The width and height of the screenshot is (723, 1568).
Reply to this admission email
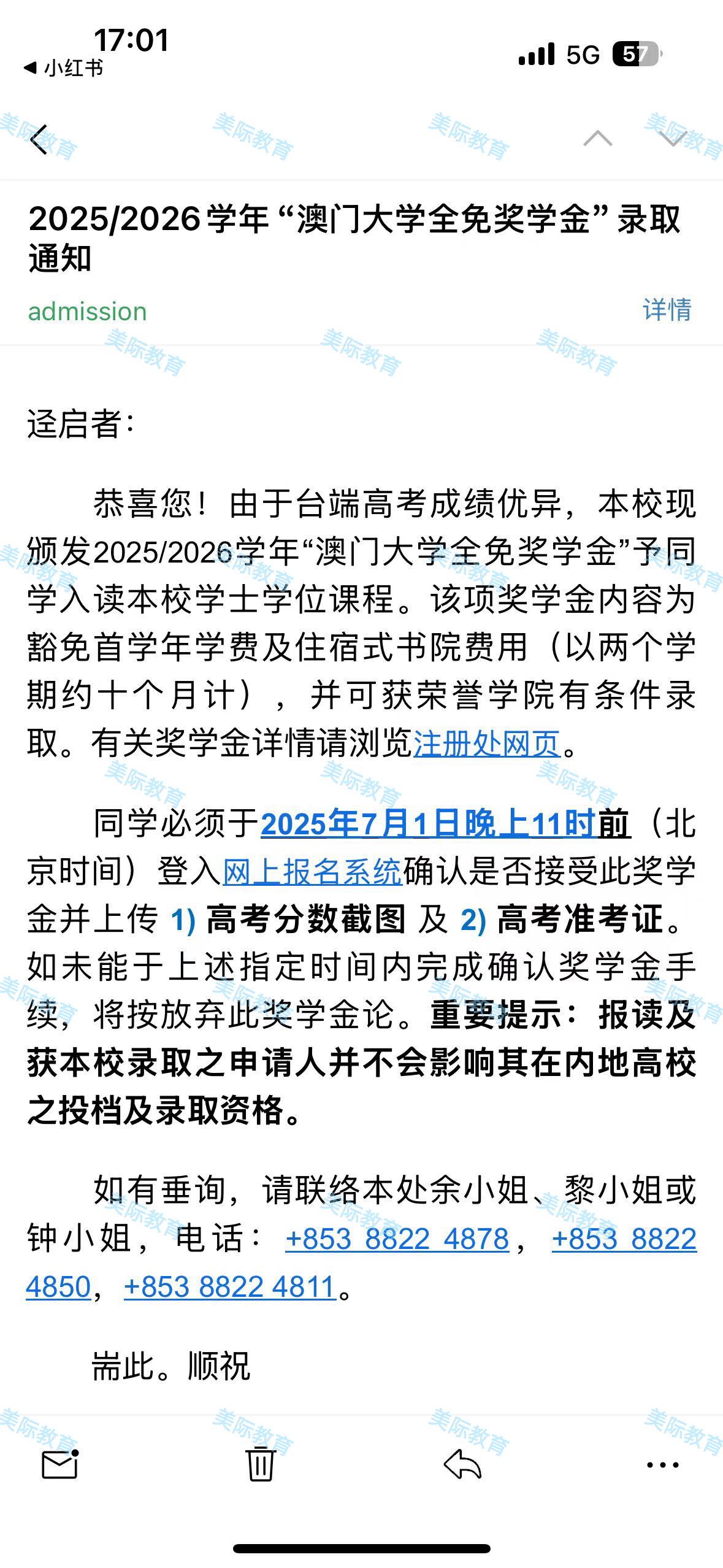point(462,1464)
